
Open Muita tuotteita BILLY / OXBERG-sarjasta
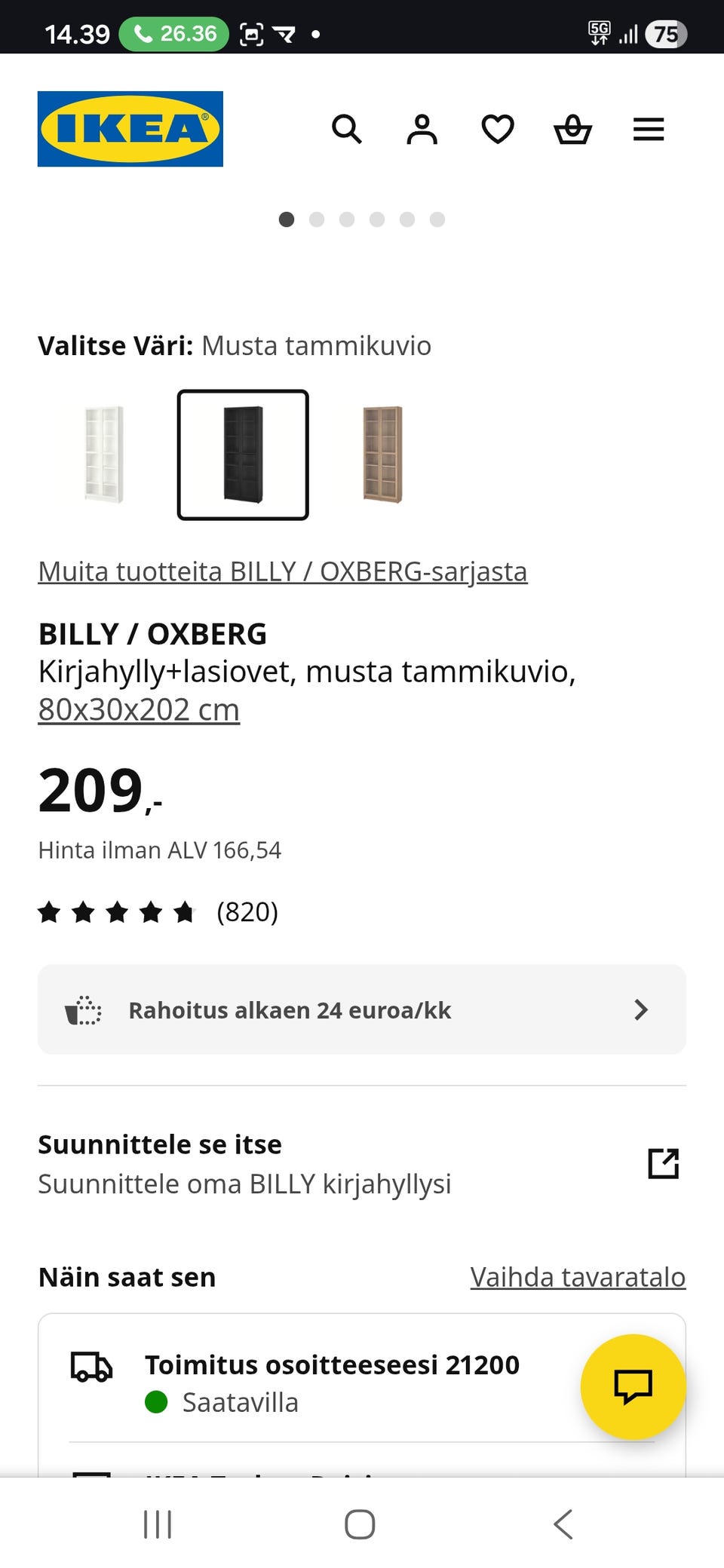[x=282, y=571]
